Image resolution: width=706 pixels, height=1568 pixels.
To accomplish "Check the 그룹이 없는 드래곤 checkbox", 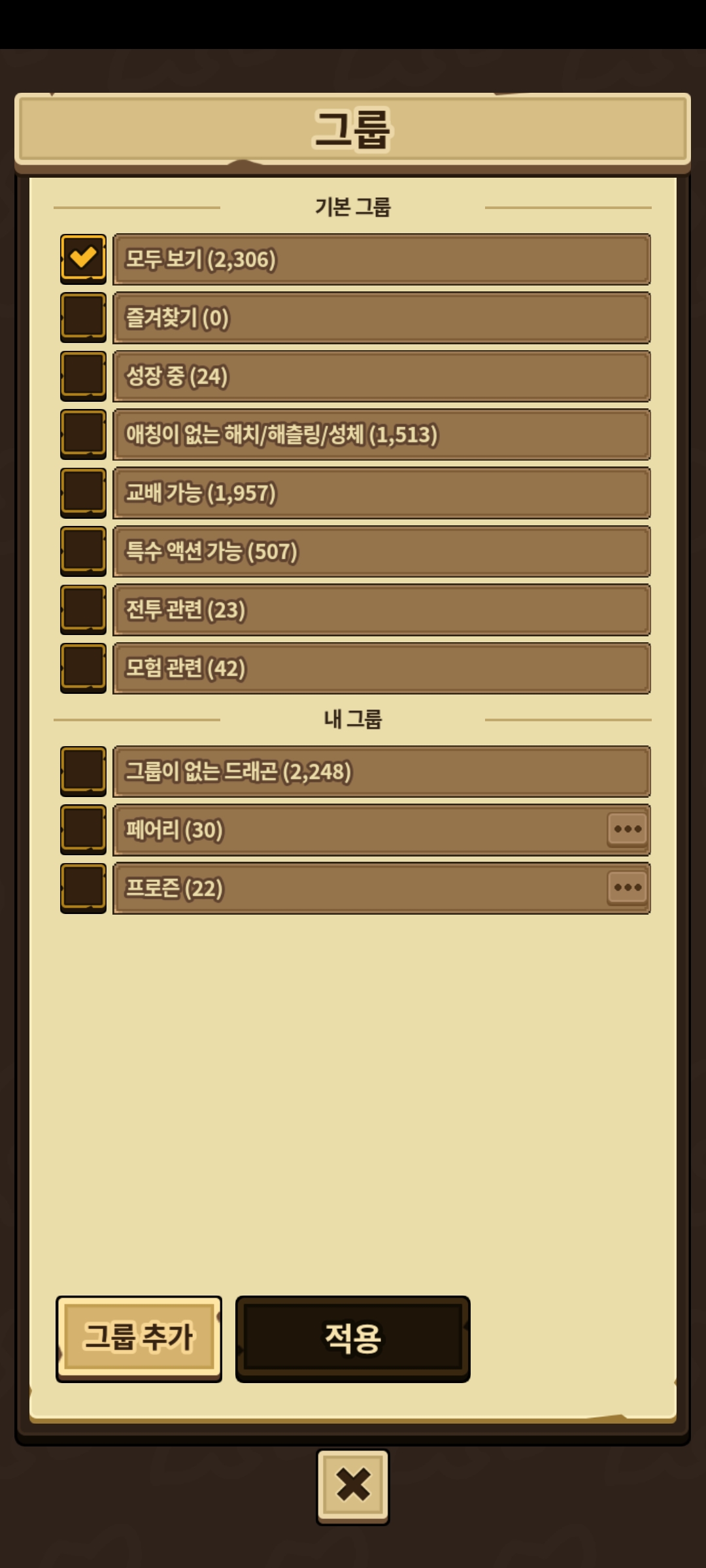I will 83,771.
